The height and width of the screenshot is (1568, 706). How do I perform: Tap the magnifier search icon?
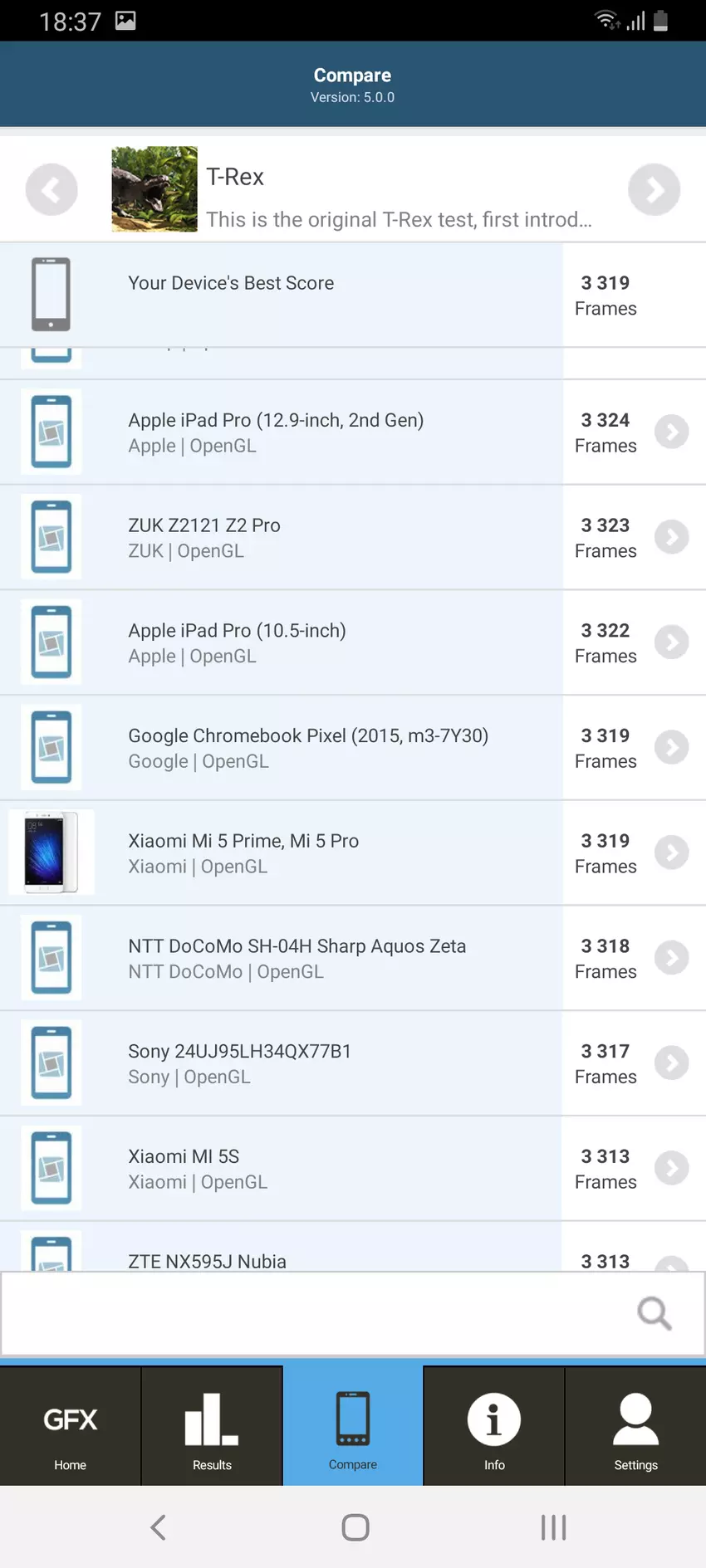pyautogui.click(x=654, y=1313)
